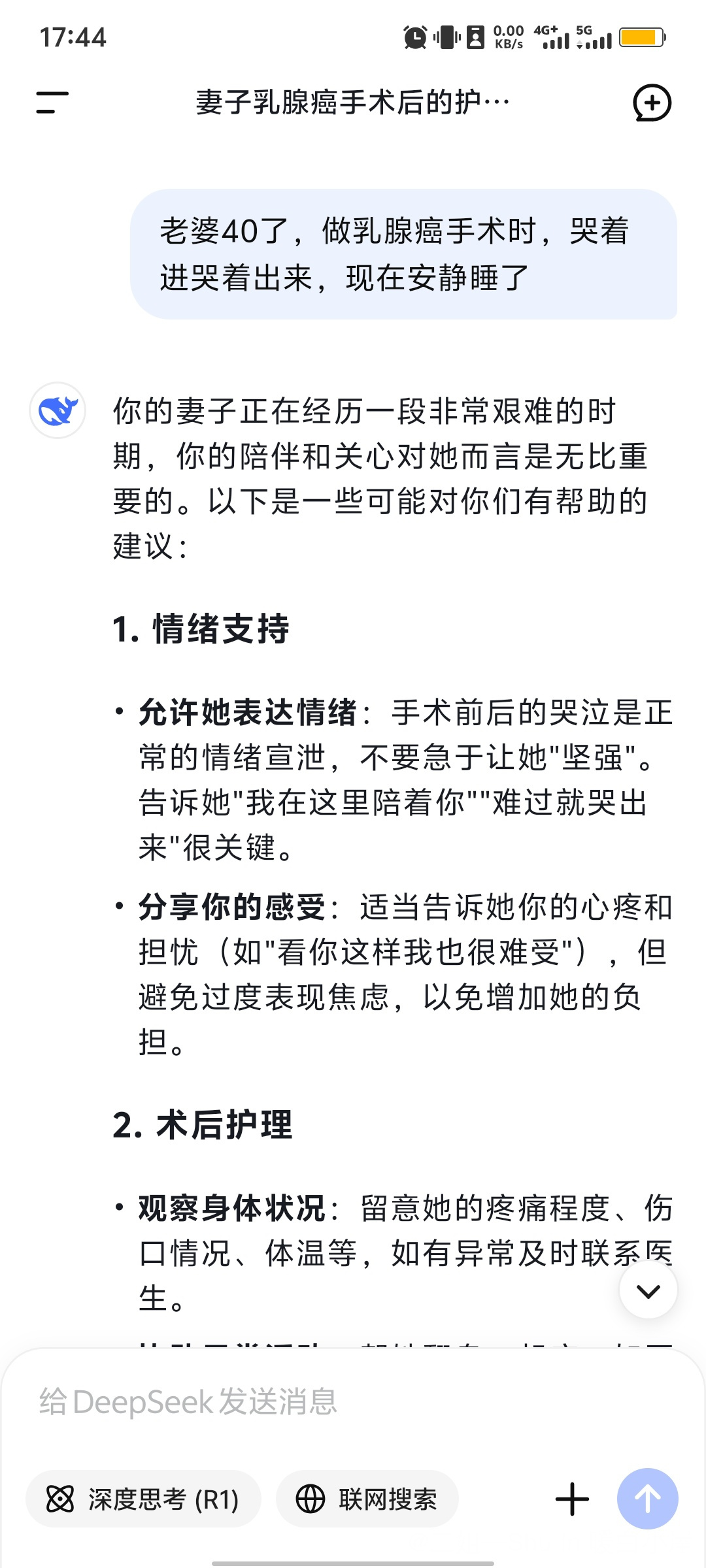
Task: Send the message with the arrow button
Action: 647,1499
